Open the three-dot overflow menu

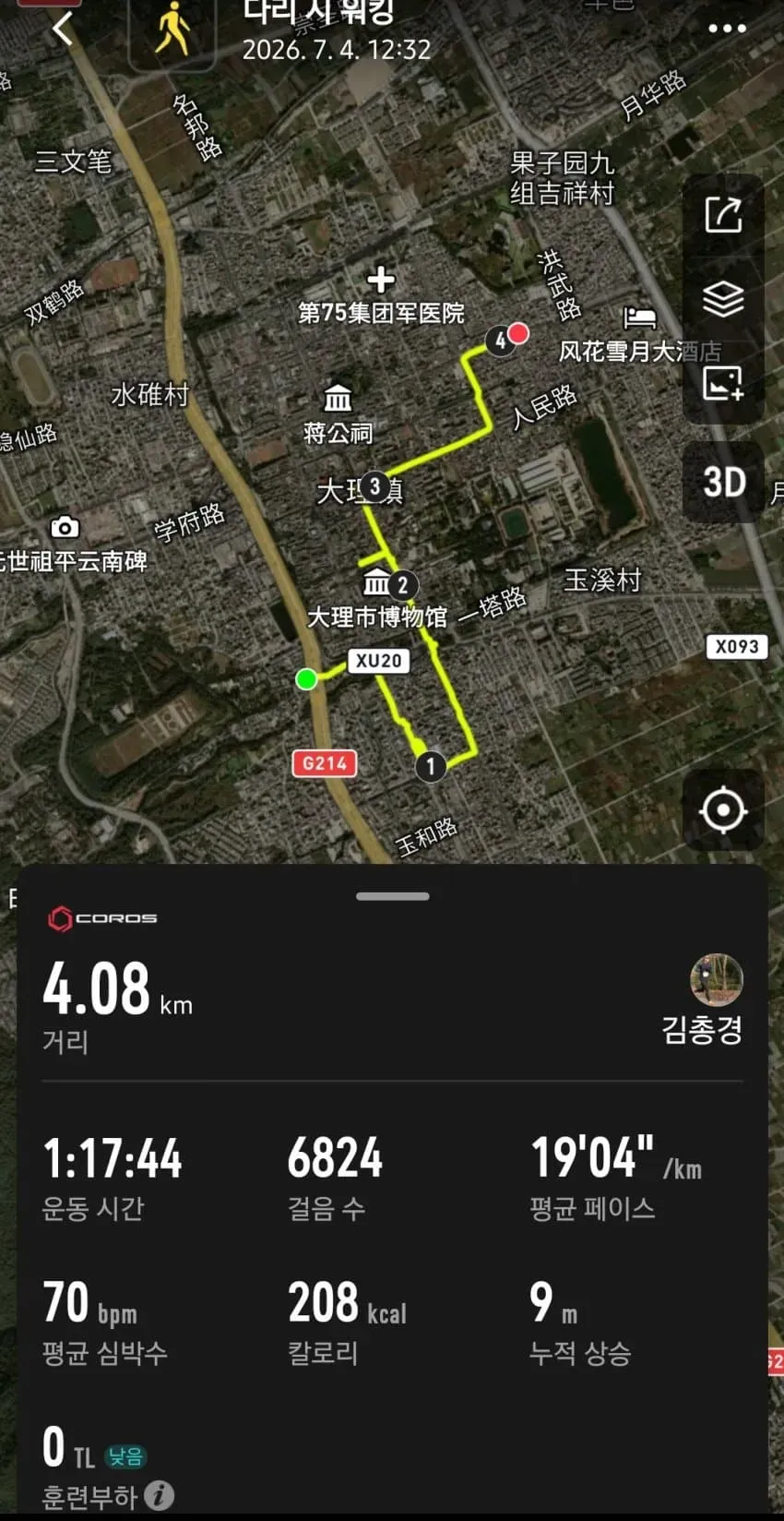[727, 28]
